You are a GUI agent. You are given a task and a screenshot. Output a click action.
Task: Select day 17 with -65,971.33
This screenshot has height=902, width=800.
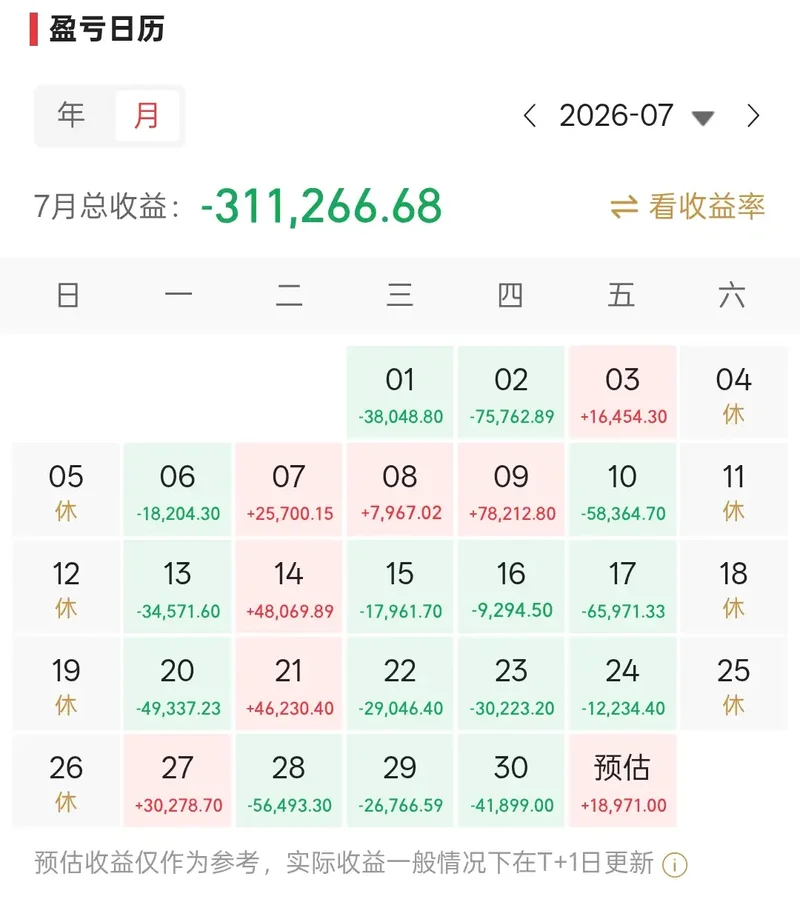[622, 586]
